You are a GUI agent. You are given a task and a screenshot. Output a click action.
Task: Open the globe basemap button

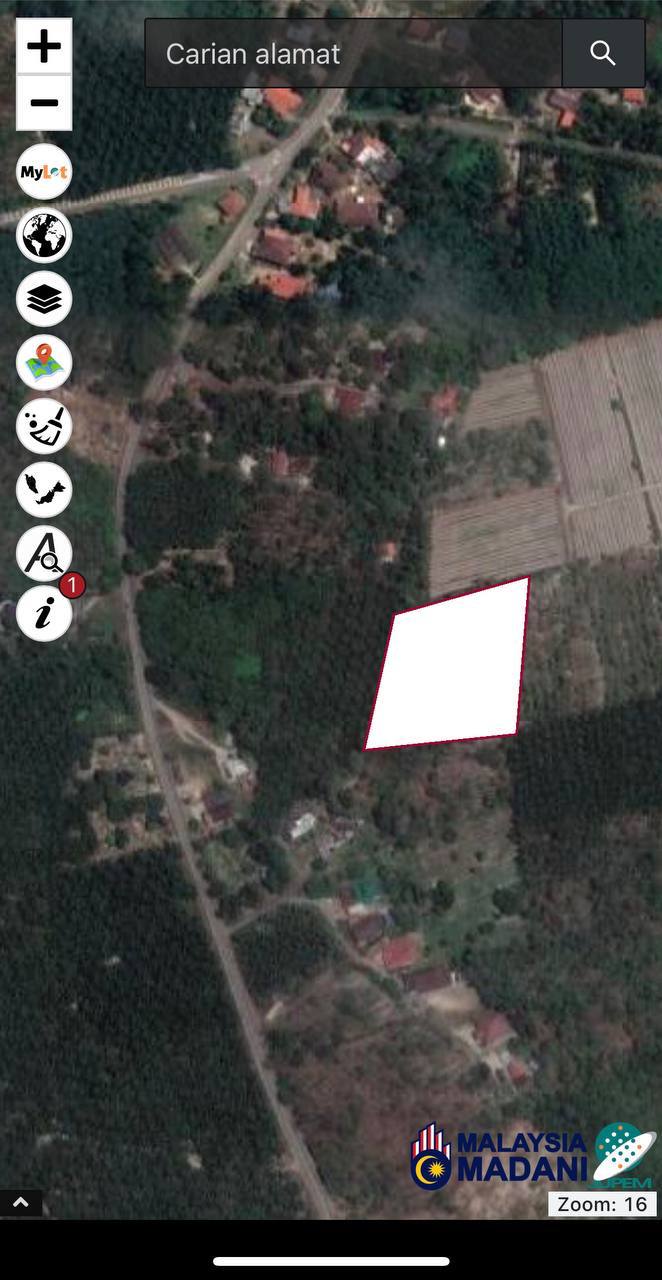44,236
